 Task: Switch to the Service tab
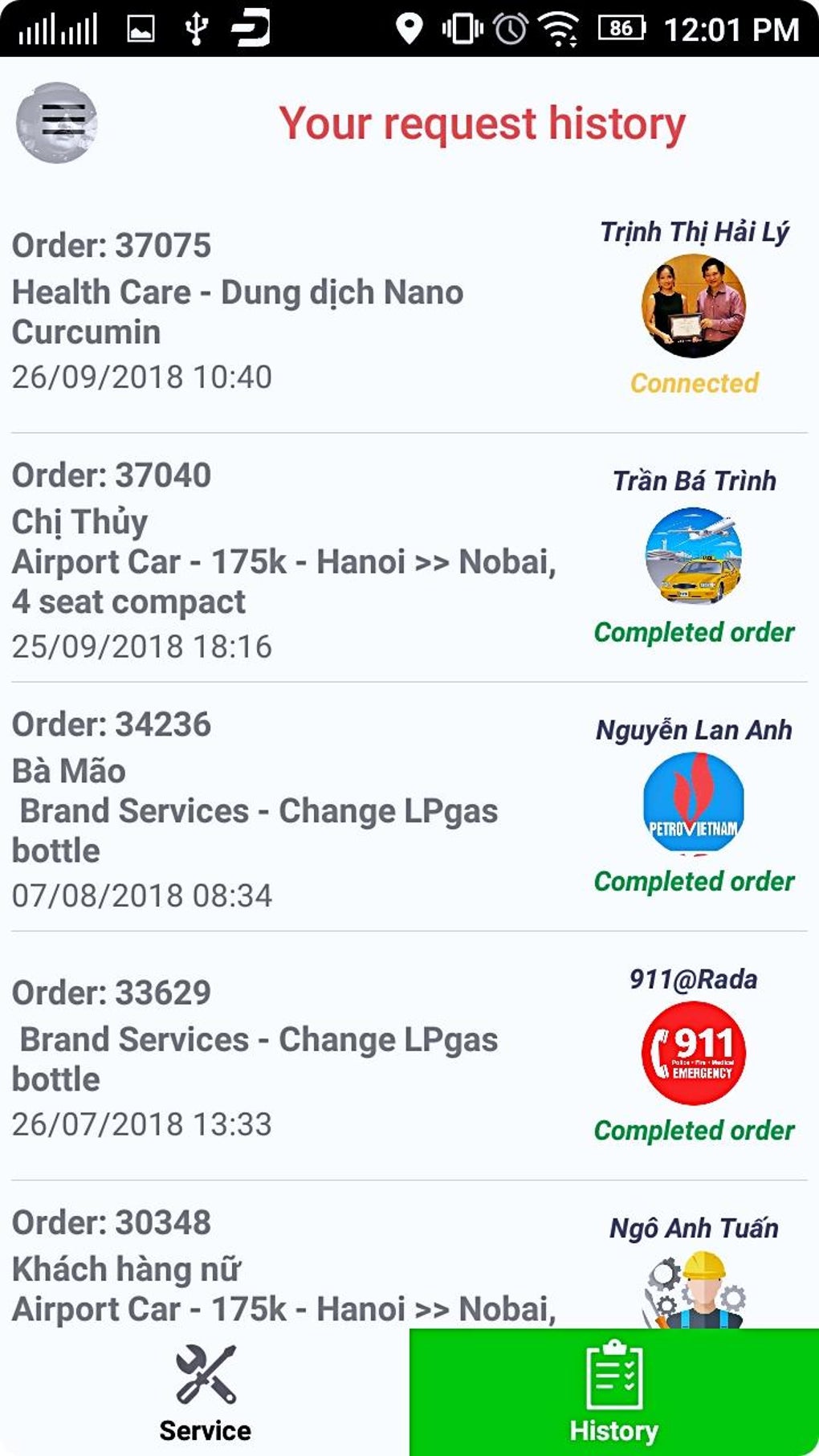(205, 1393)
